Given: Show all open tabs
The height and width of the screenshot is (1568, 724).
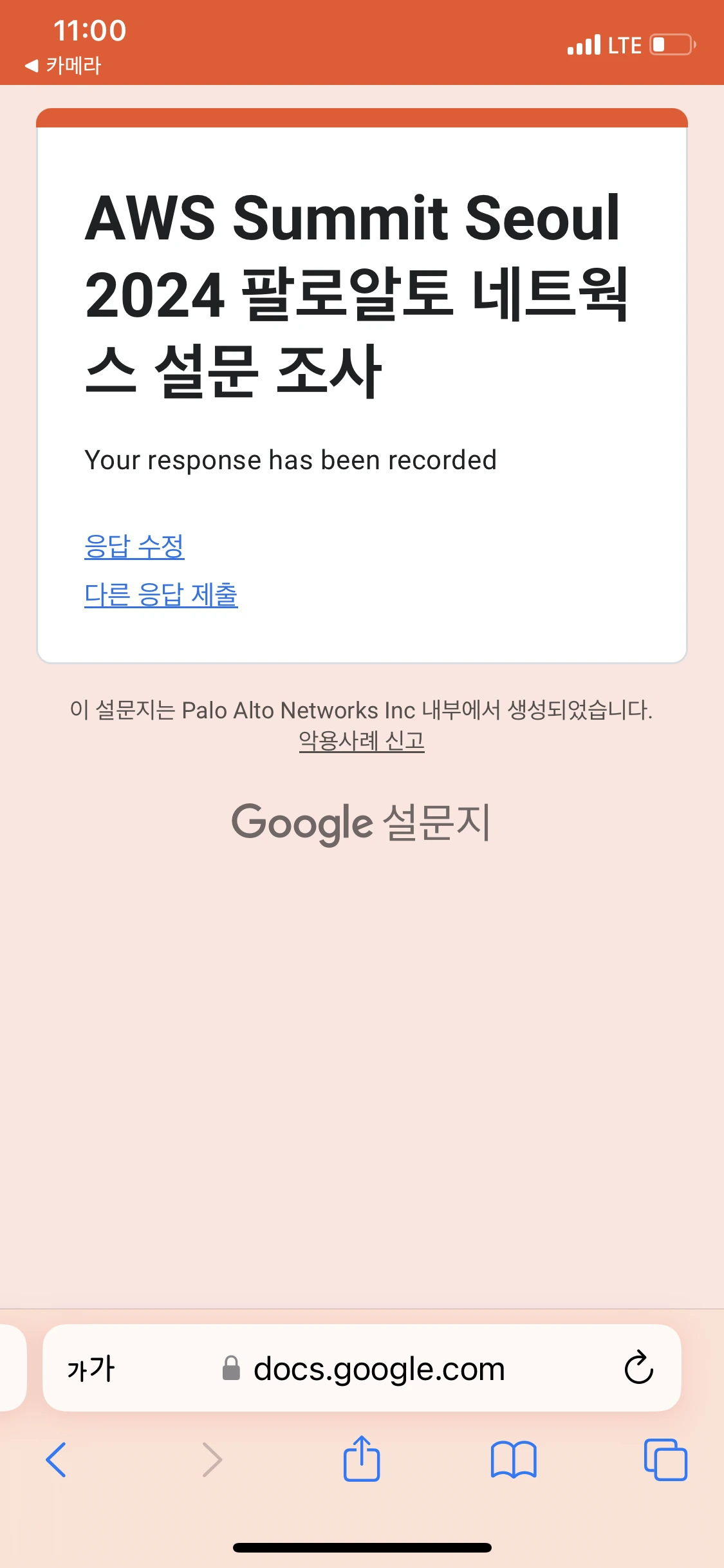Looking at the screenshot, I should click(x=665, y=1460).
